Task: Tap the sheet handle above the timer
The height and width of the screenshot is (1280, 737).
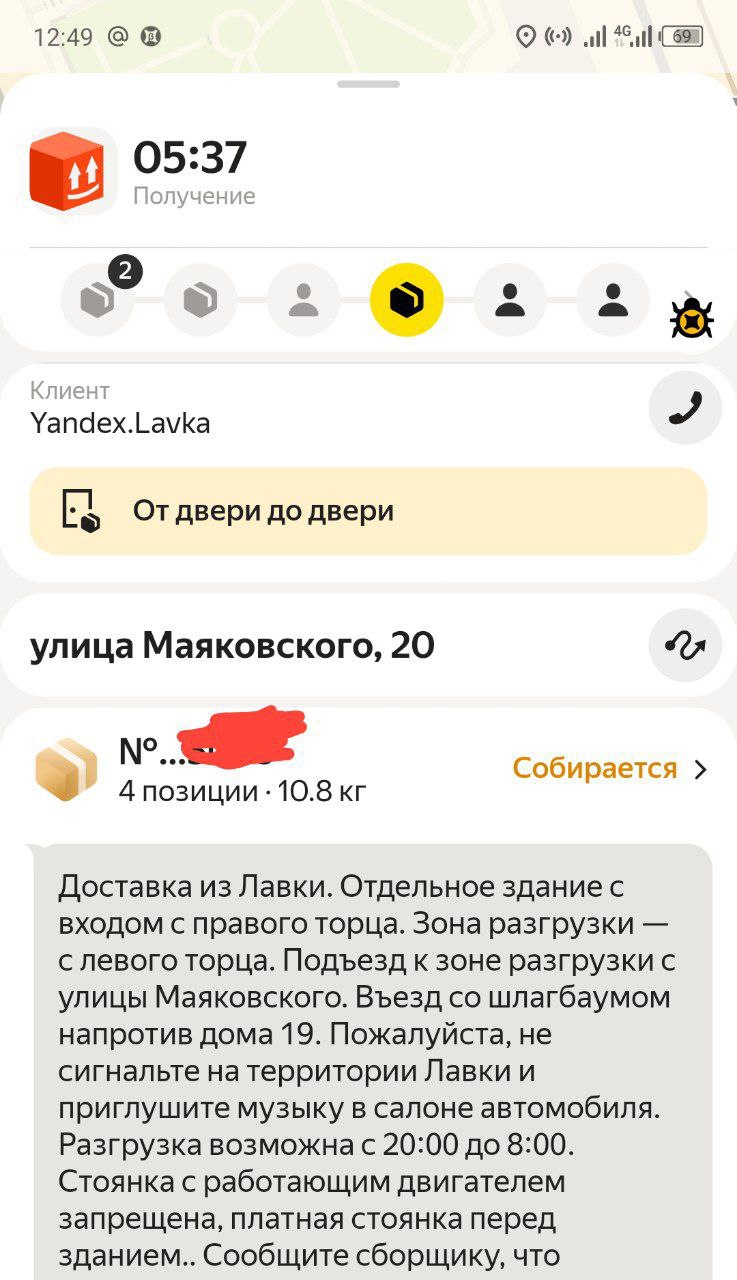Action: (368, 84)
